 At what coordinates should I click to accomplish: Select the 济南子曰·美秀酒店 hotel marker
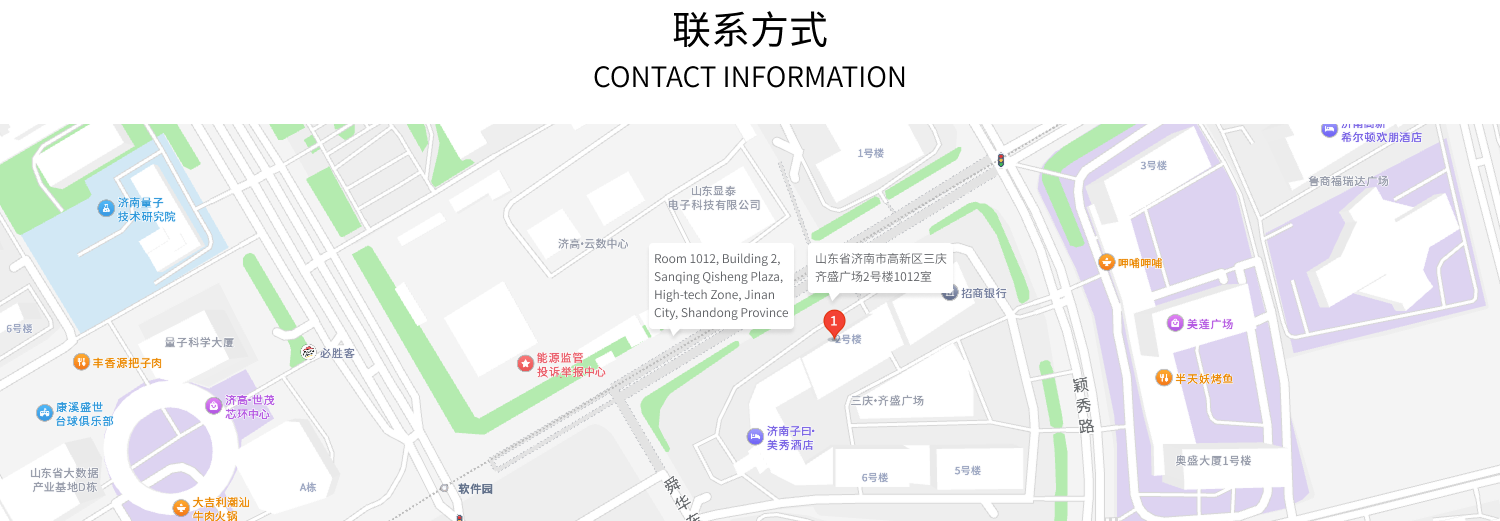tap(755, 436)
